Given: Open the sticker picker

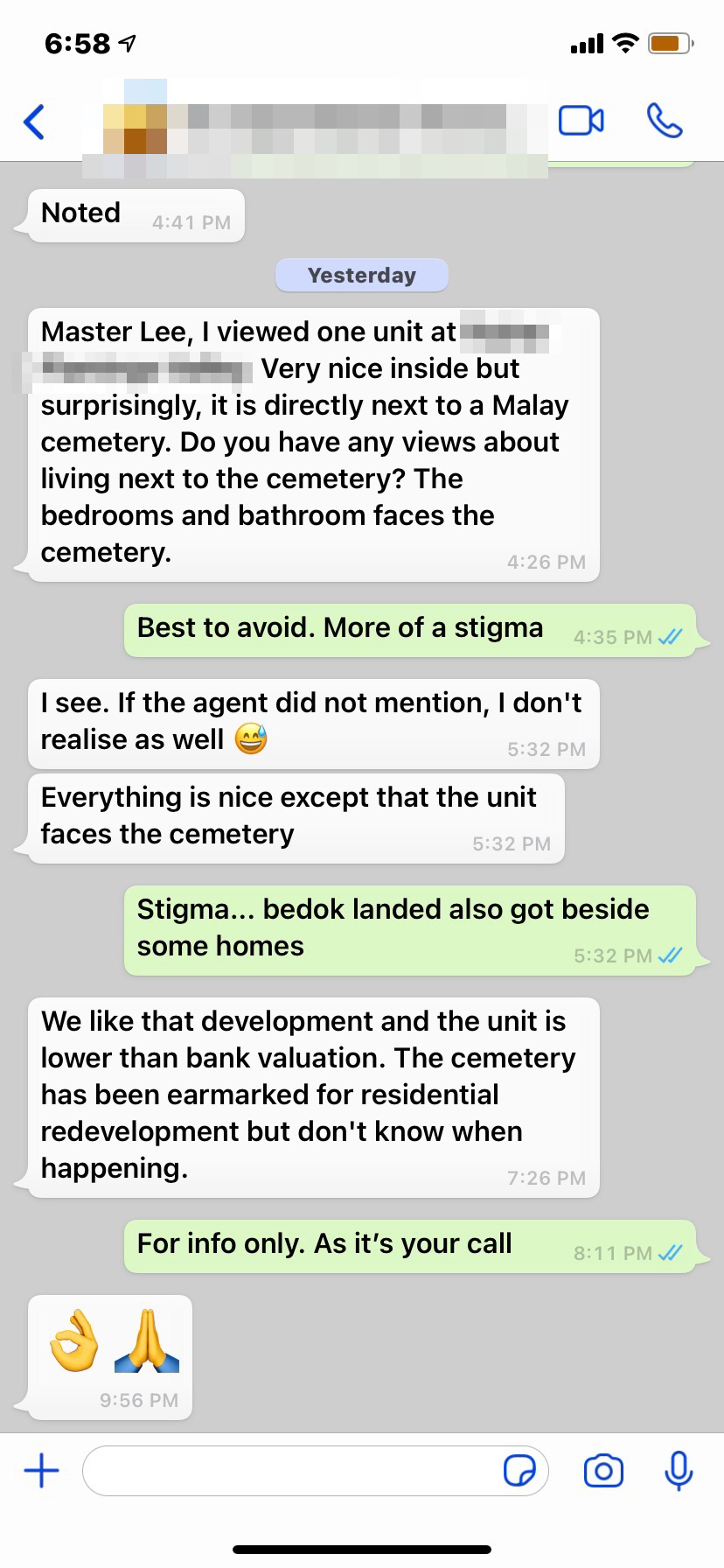Looking at the screenshot, I should tap(519, 1471).
